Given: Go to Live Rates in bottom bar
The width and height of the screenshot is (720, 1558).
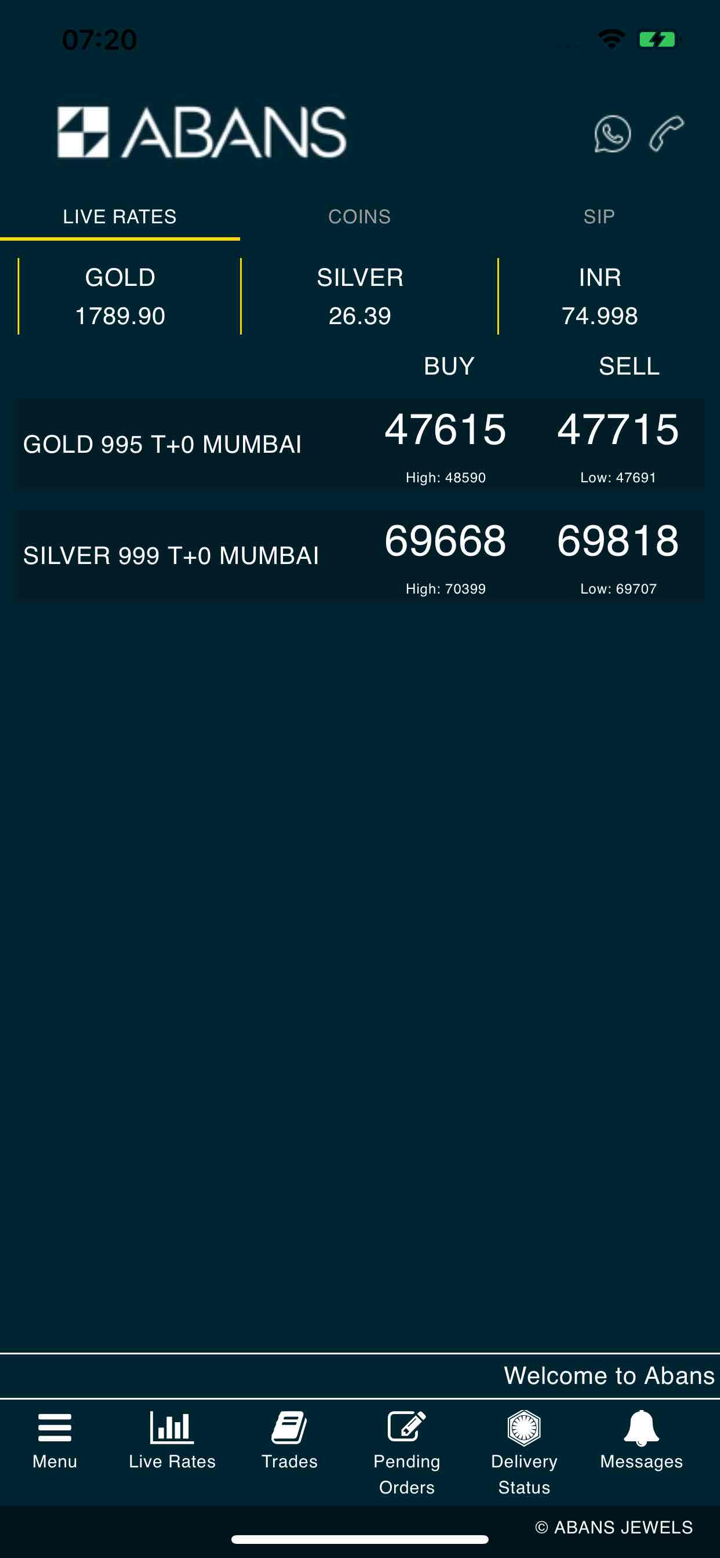Looking at the screenshot, I should (x=172, y=1441).
